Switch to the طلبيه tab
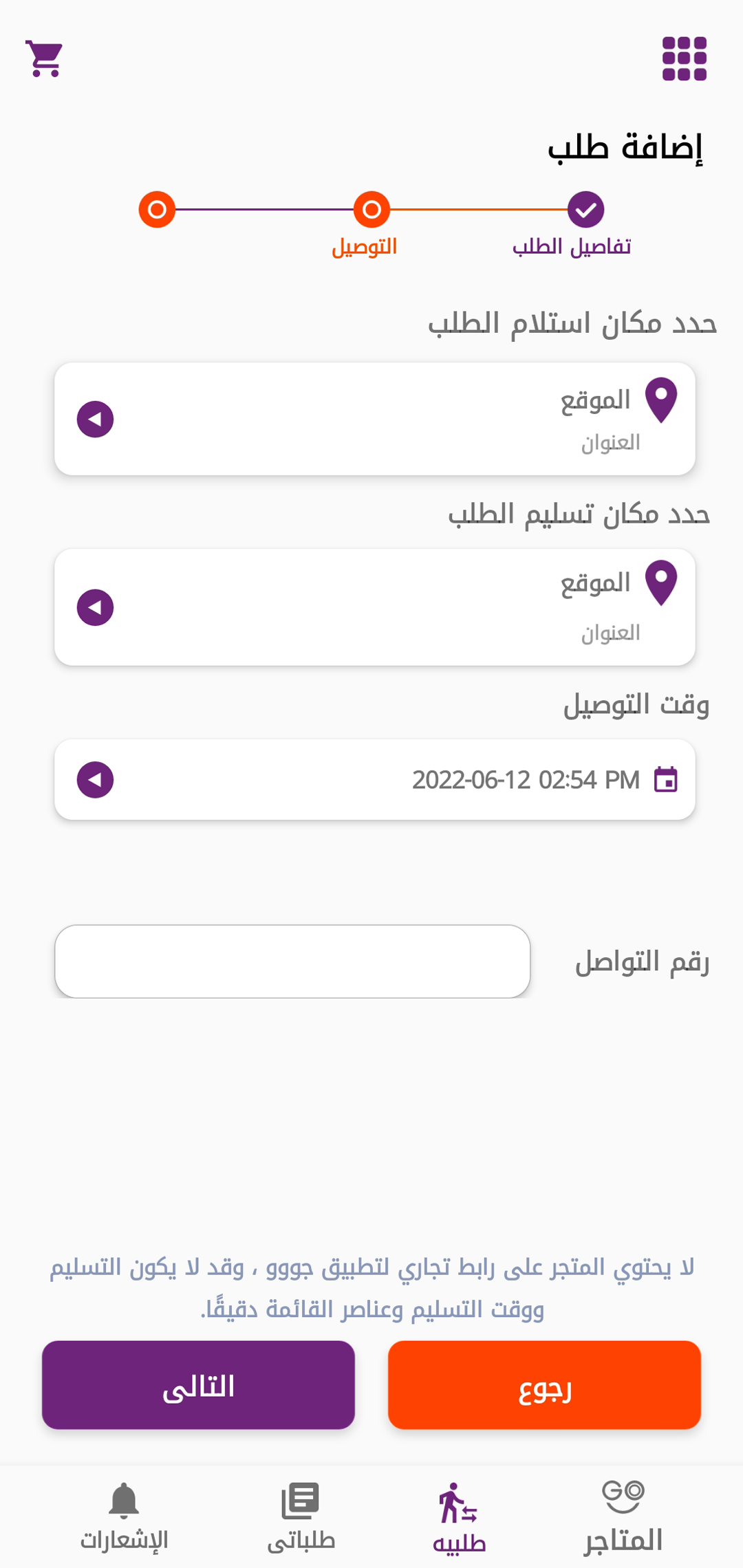 click(x=459, y=1518)
